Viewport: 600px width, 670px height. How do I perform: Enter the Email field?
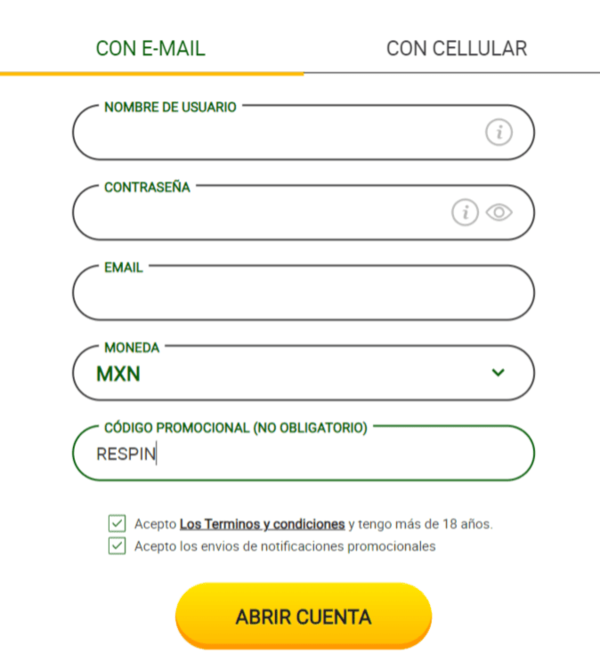tap(303, 293)
